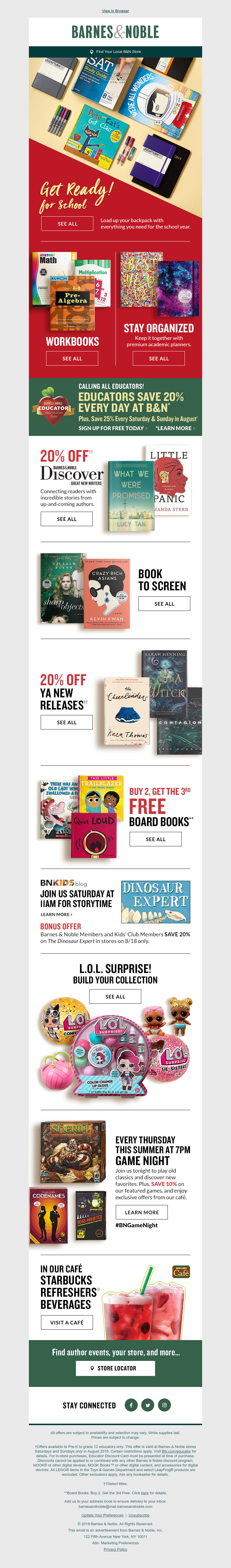See all L.O.L. Surprise! collection
This screenshot has height=1568, width=231.
[x=115, y=996]
